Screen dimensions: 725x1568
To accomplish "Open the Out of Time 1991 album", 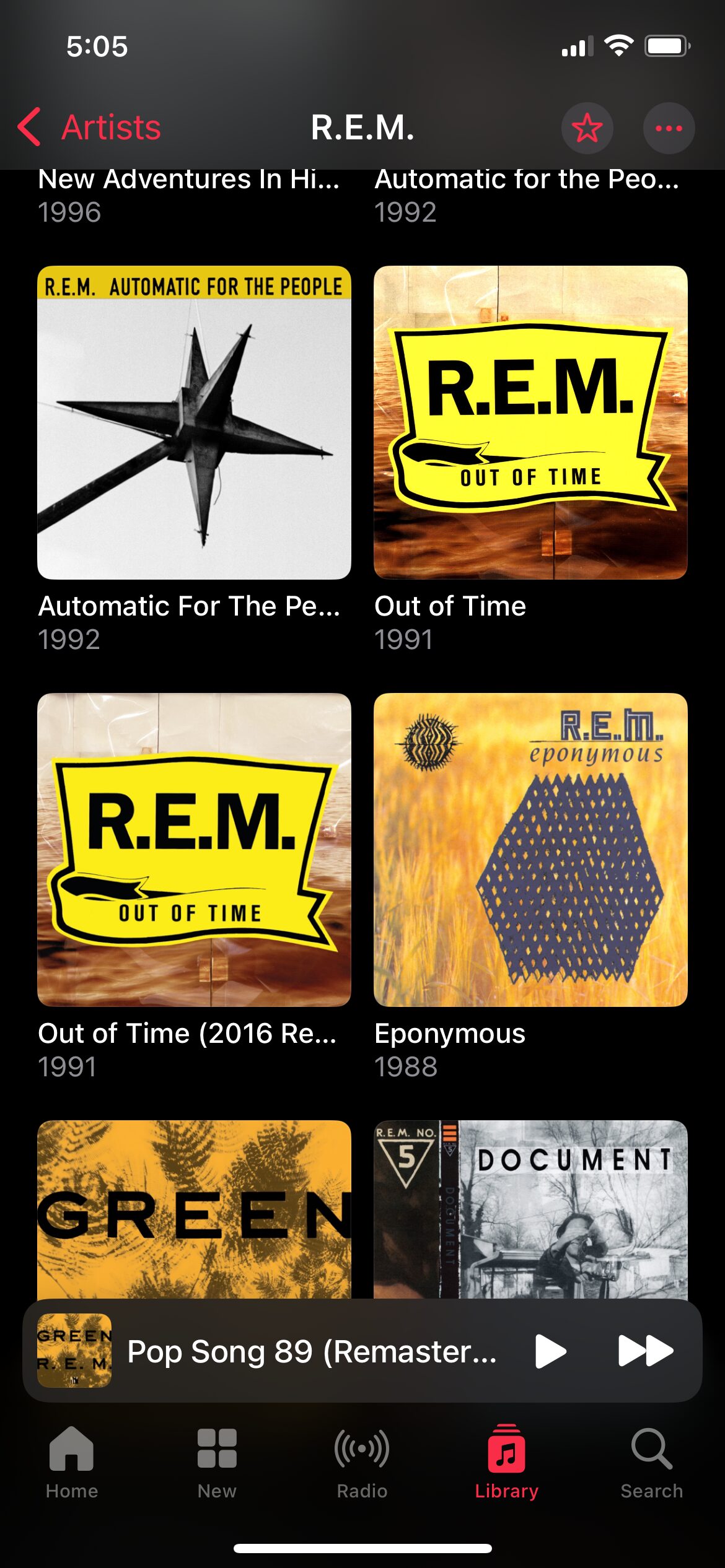I will point(530,422).
